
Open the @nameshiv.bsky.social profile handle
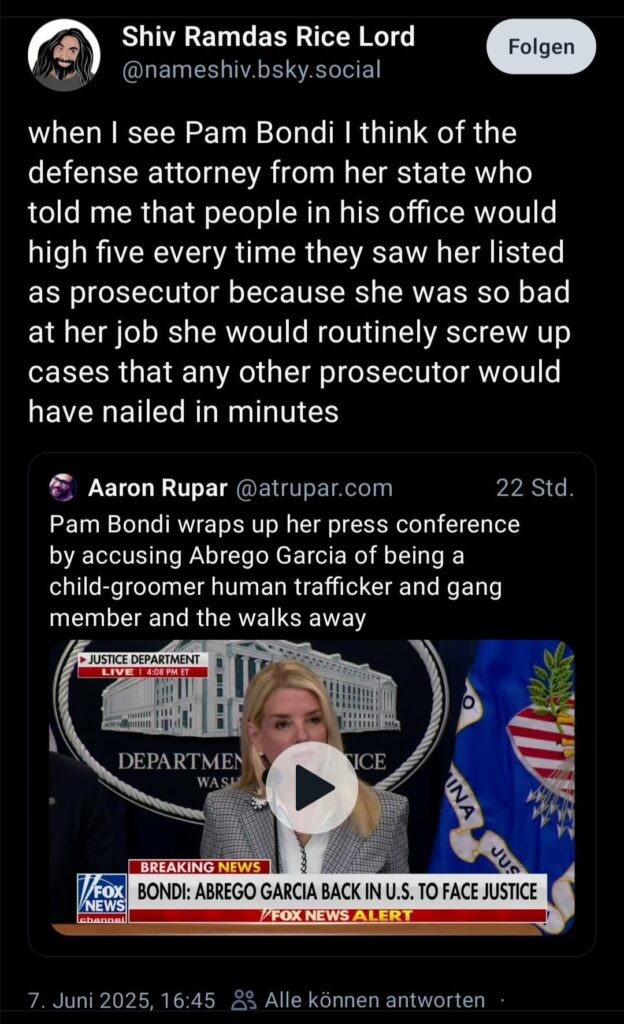[x=251, y=71]
